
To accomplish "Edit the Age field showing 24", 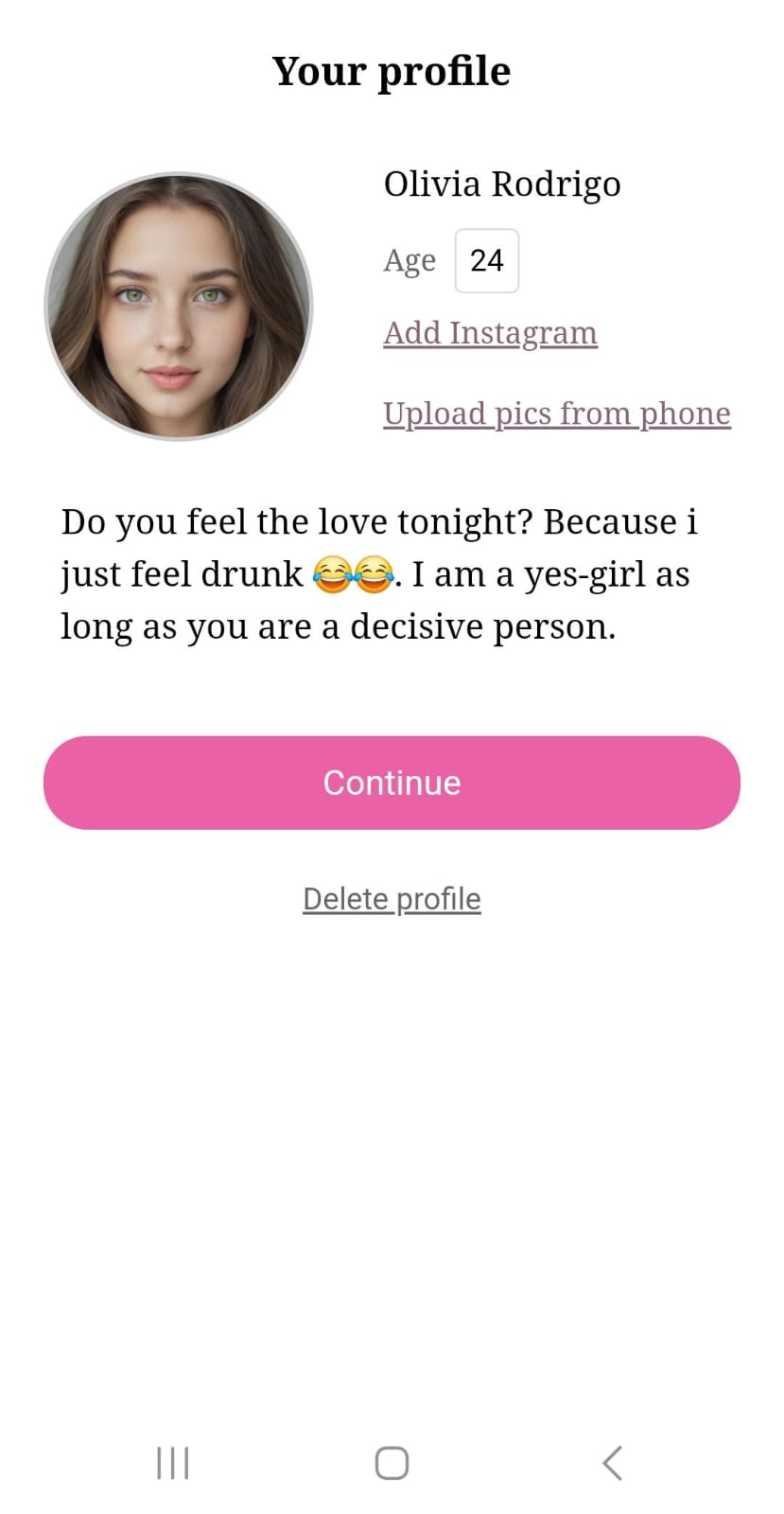I will 486,260.
